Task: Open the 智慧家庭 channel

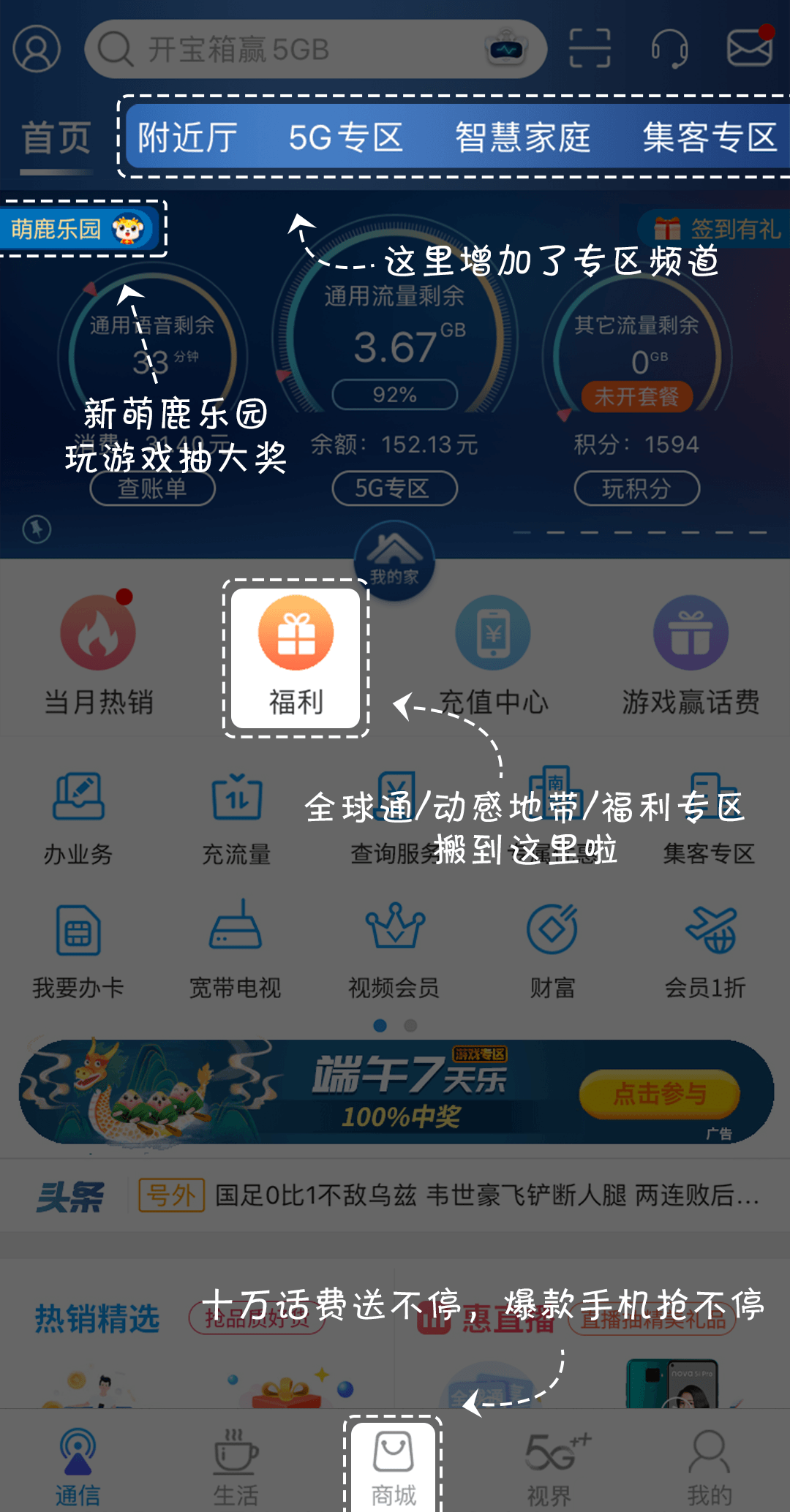Action: [522, 137]
